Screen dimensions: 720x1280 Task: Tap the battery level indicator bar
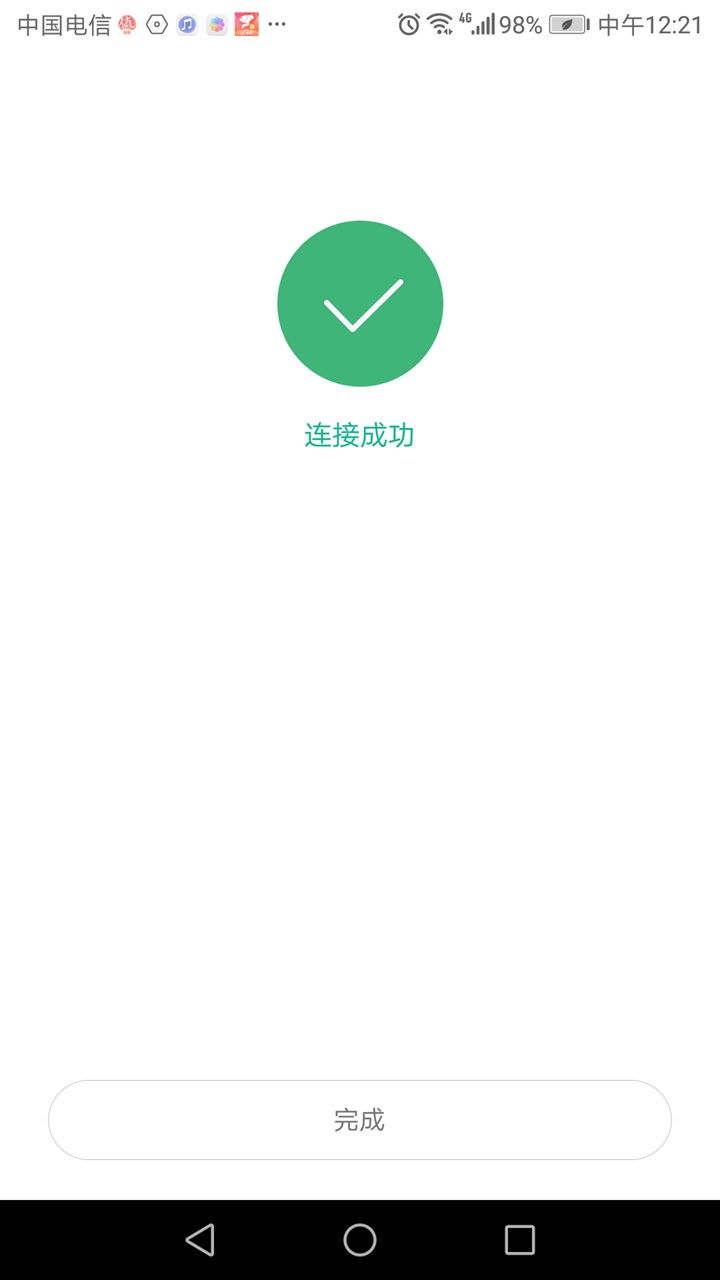pos(567,24)
